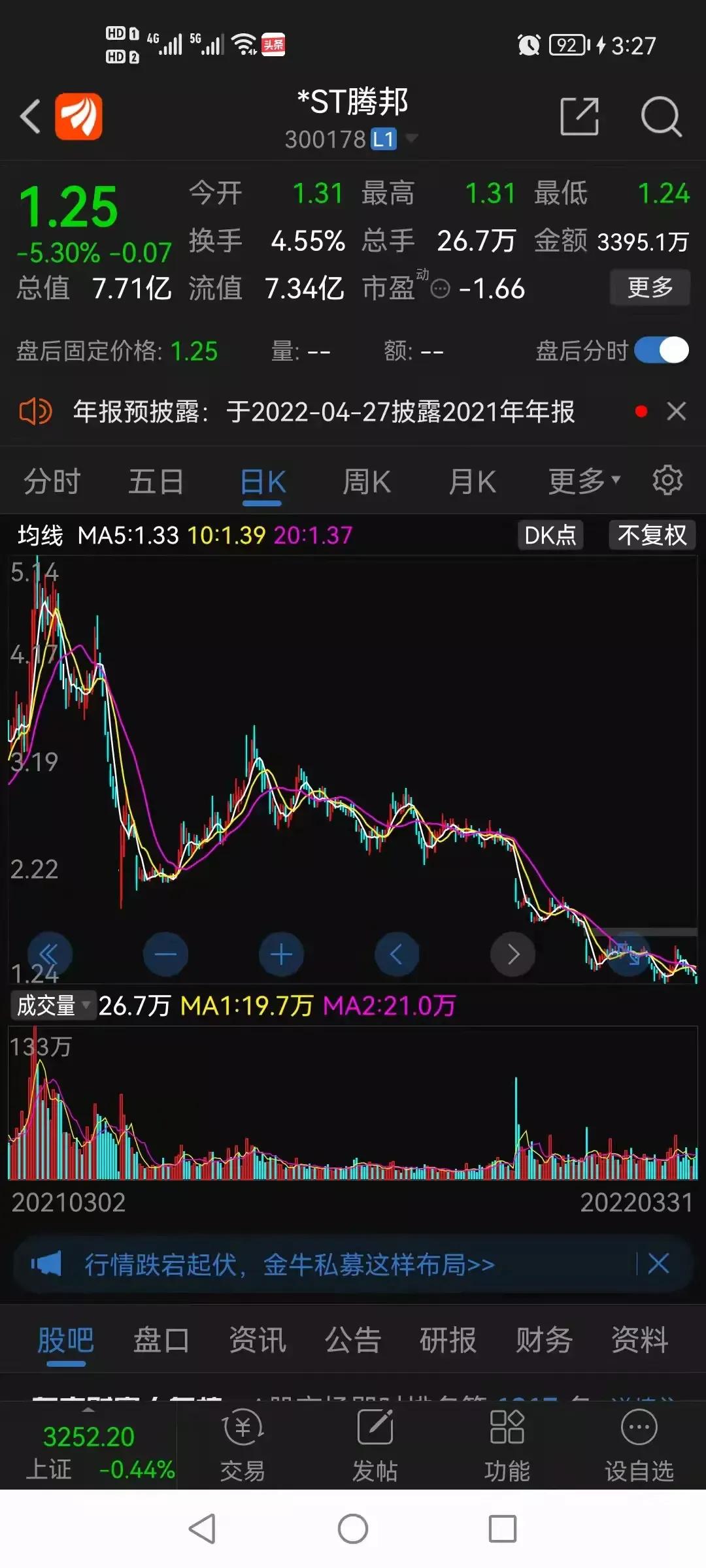Screen dimensions: 706x1568
Task: Toggle 不复权 adjustment mode
Action: click(x=651, y=535)
